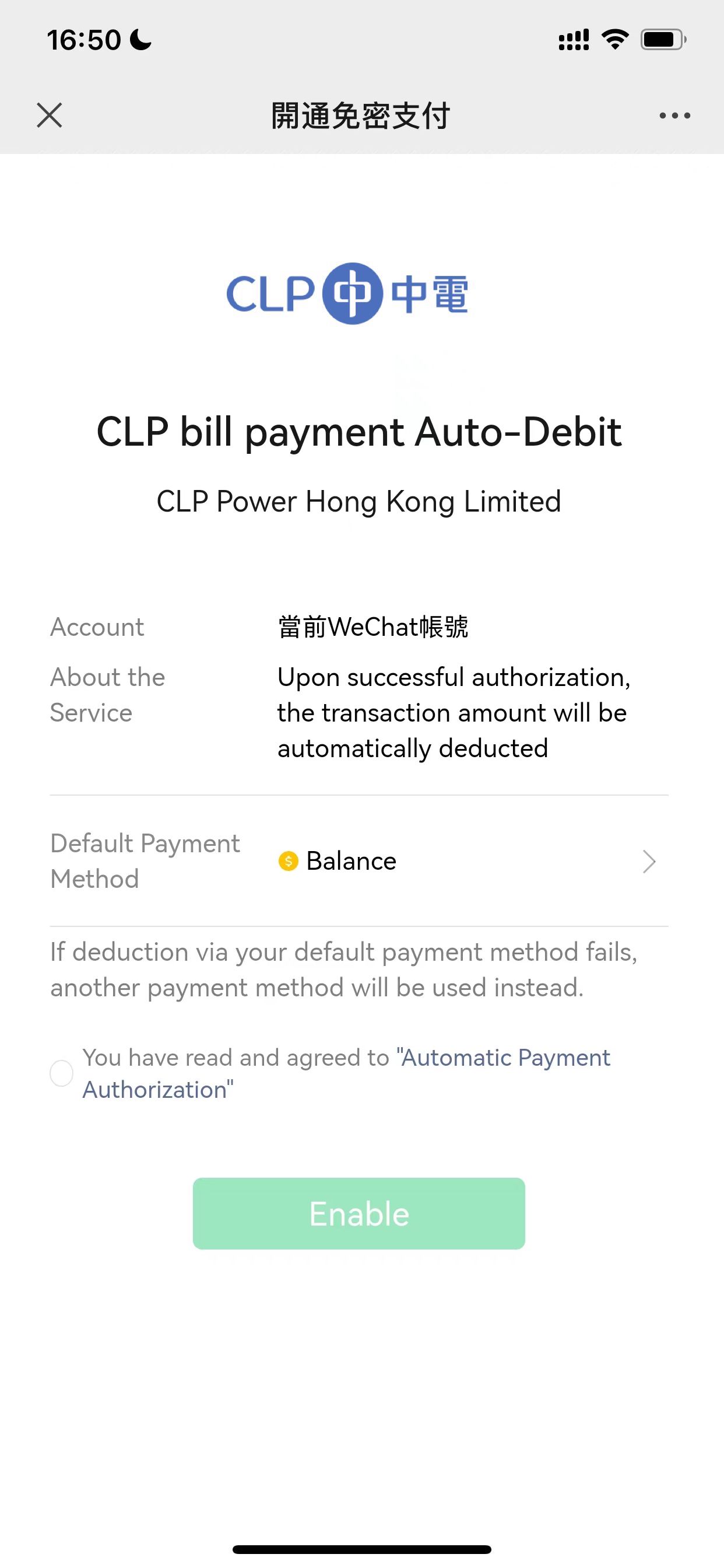Close the auto-debit authorization page
The width and height of the screenshot is (724, 1568).
50,115
